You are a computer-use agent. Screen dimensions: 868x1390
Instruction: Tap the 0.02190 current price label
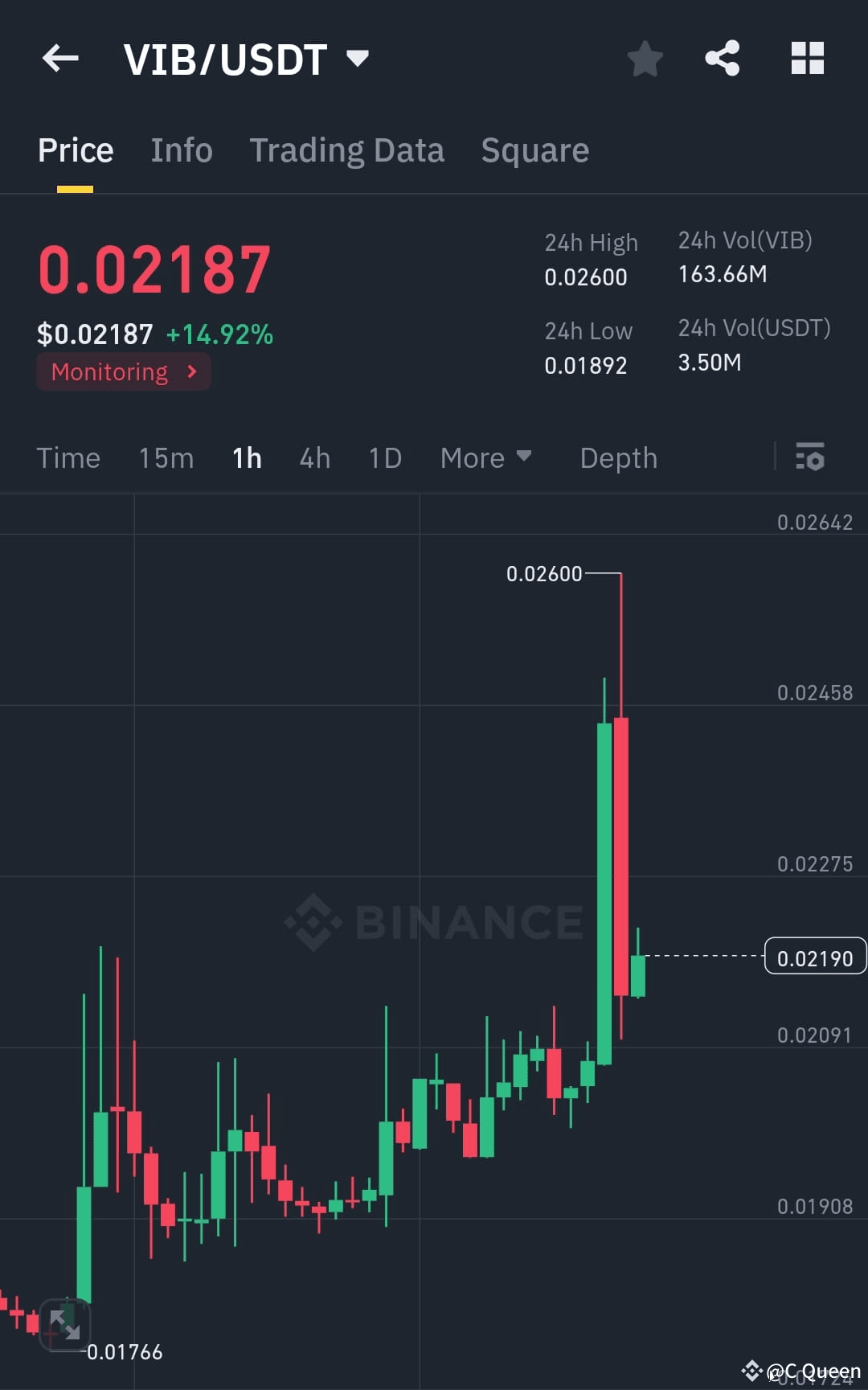coord(815,957)
